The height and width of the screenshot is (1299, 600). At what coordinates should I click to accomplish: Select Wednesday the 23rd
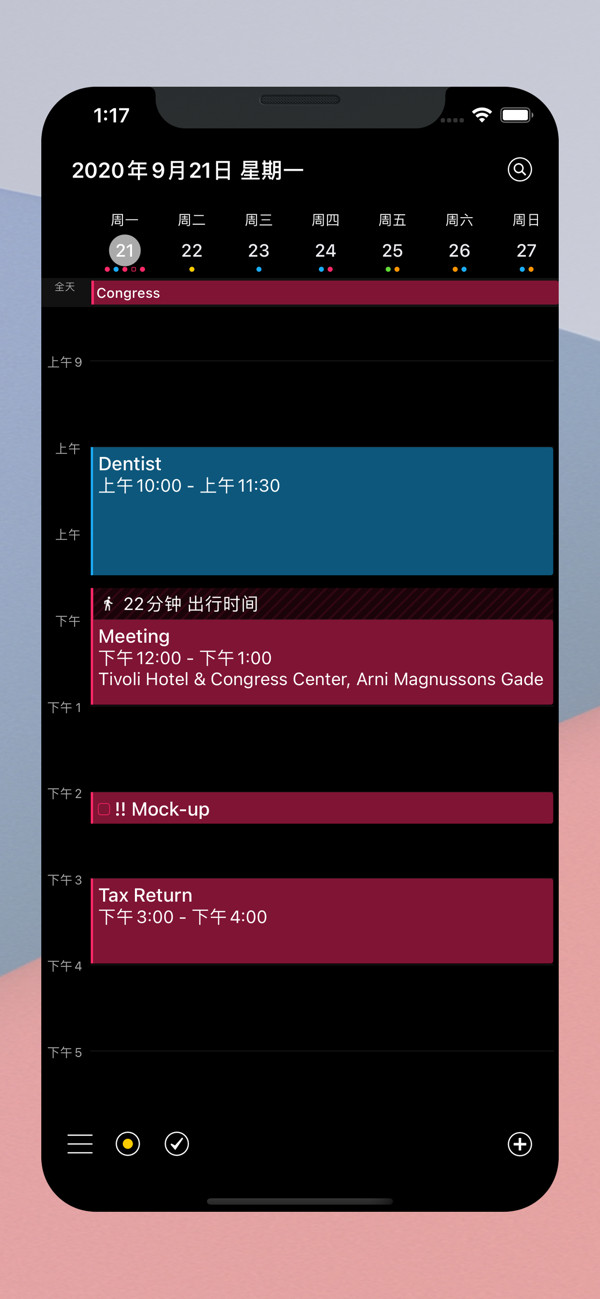[x=259, y=251]
